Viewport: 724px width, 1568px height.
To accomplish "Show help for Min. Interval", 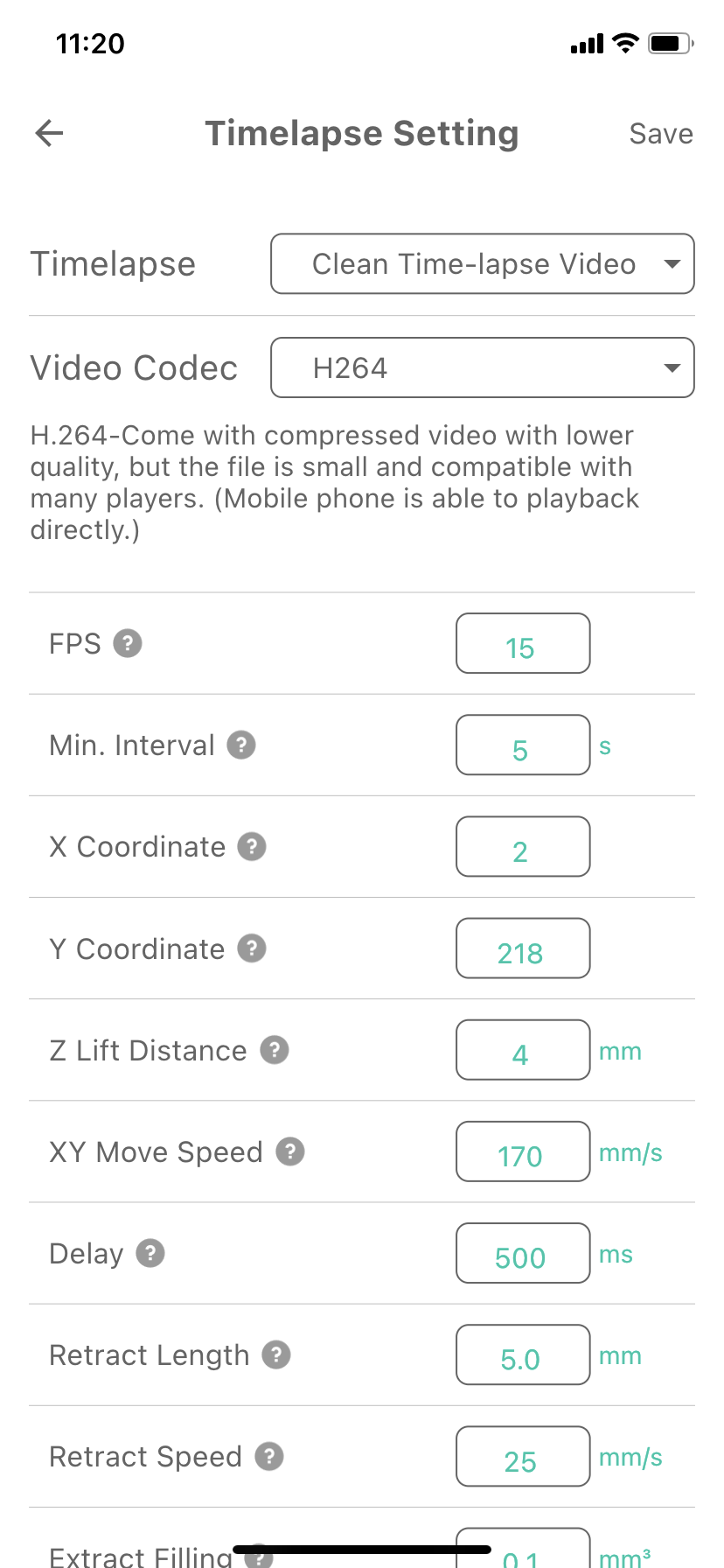I will (241, 745).
